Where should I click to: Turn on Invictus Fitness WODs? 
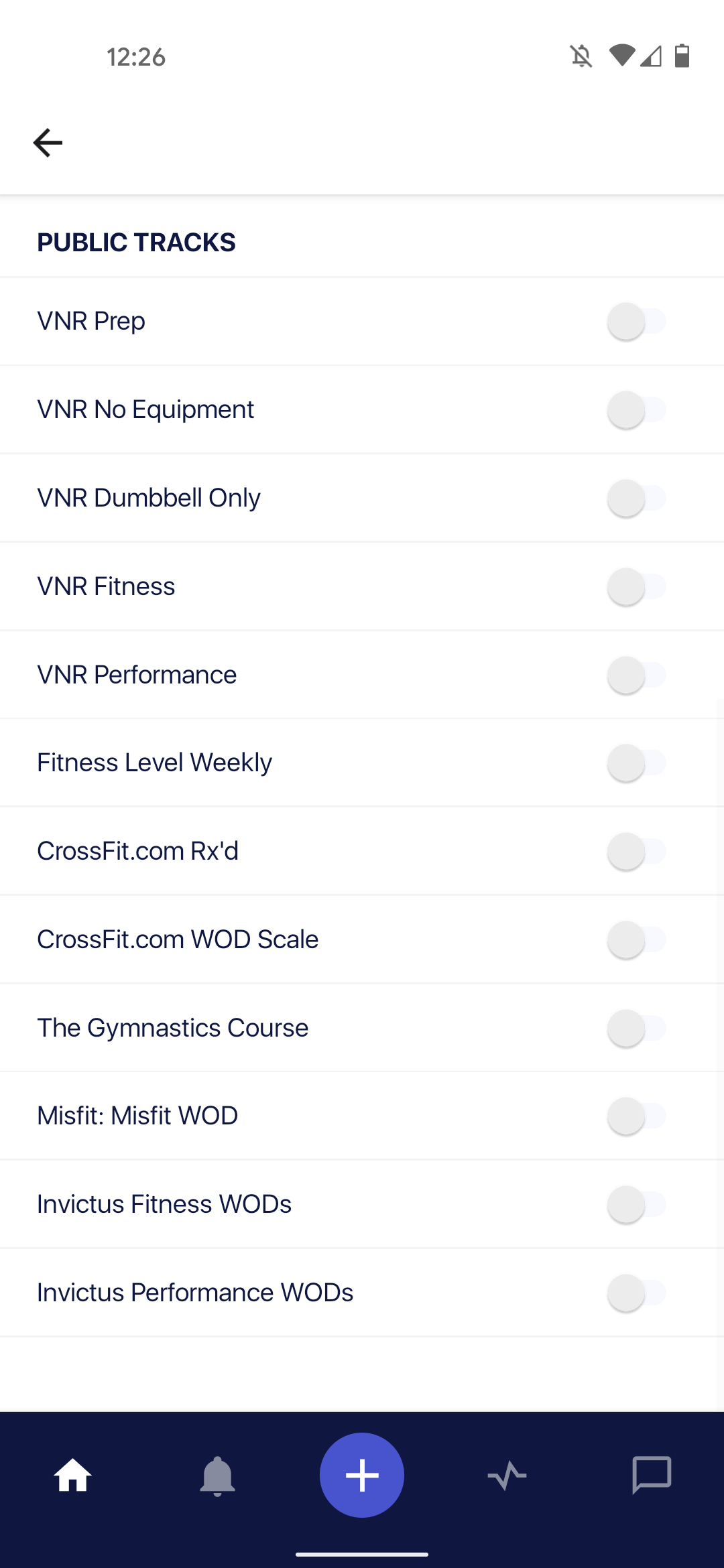click(636, 1205)
